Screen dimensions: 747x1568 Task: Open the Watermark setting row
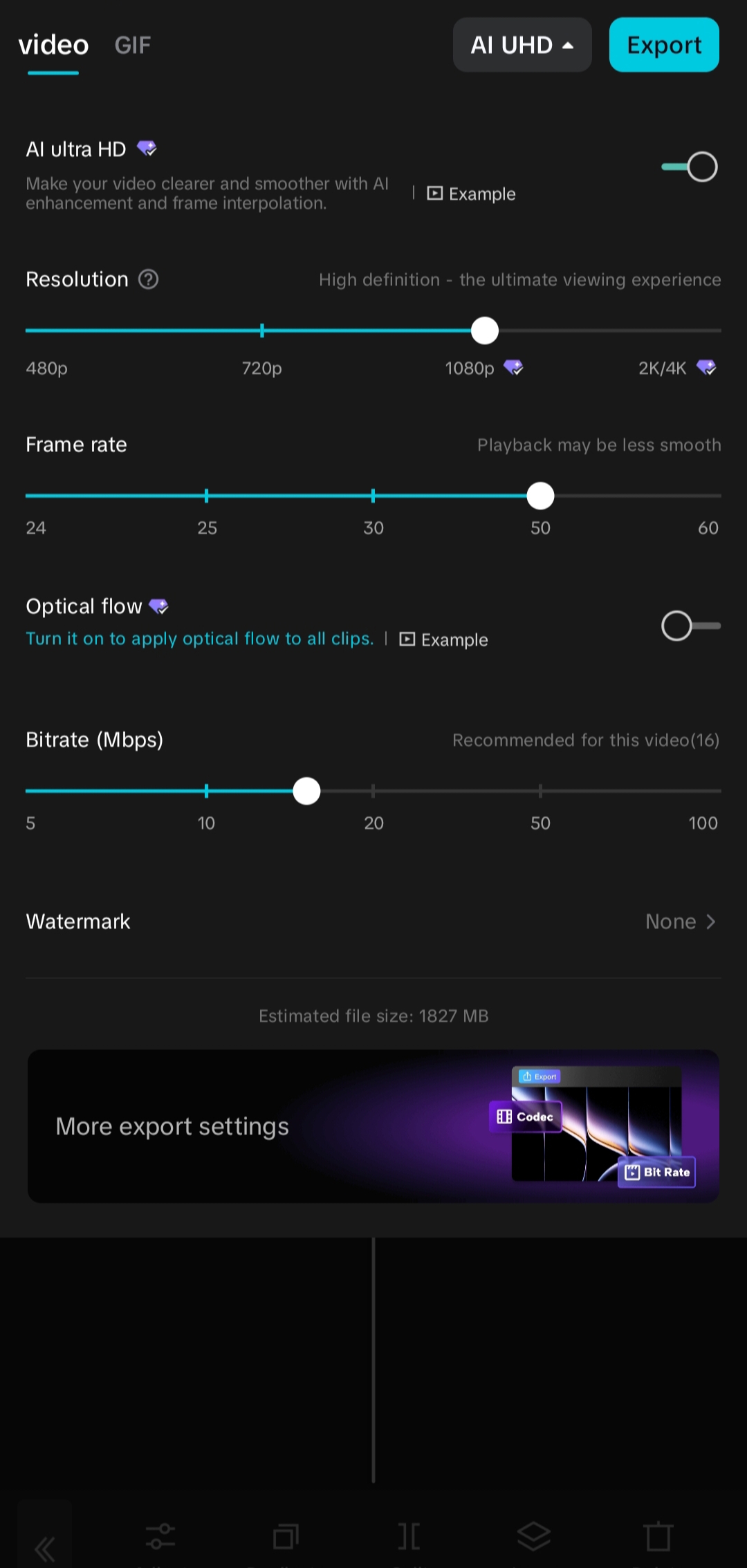[x=373, y=922]
